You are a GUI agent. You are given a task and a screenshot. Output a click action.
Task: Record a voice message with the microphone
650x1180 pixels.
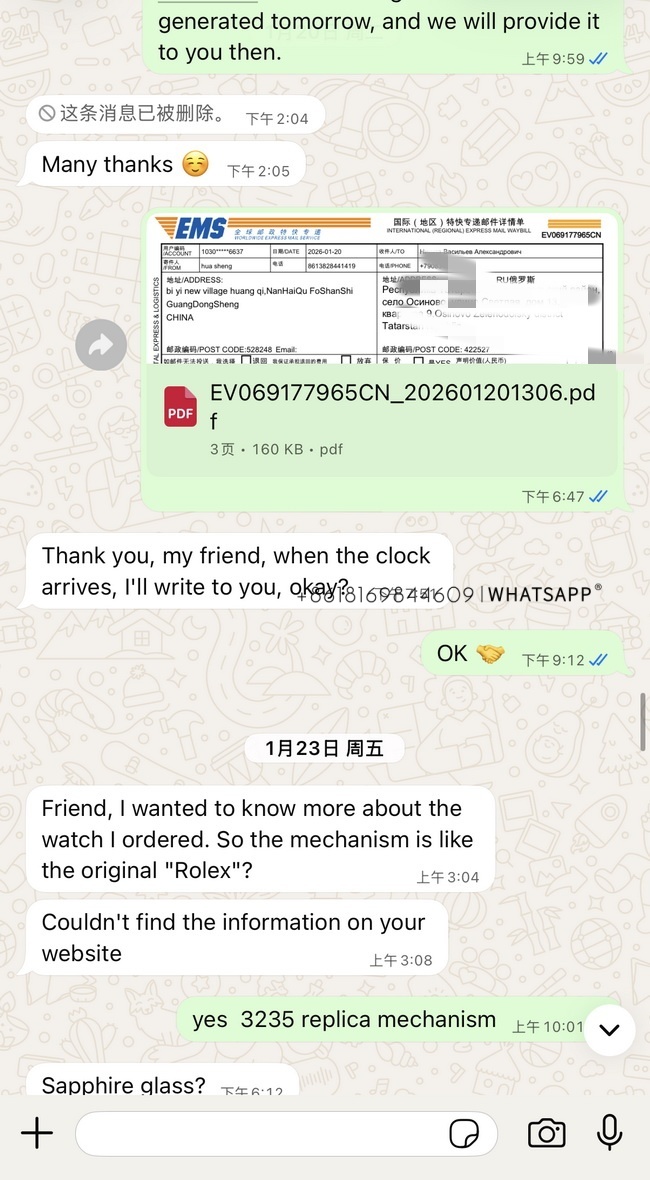(x=609, y=1132)
